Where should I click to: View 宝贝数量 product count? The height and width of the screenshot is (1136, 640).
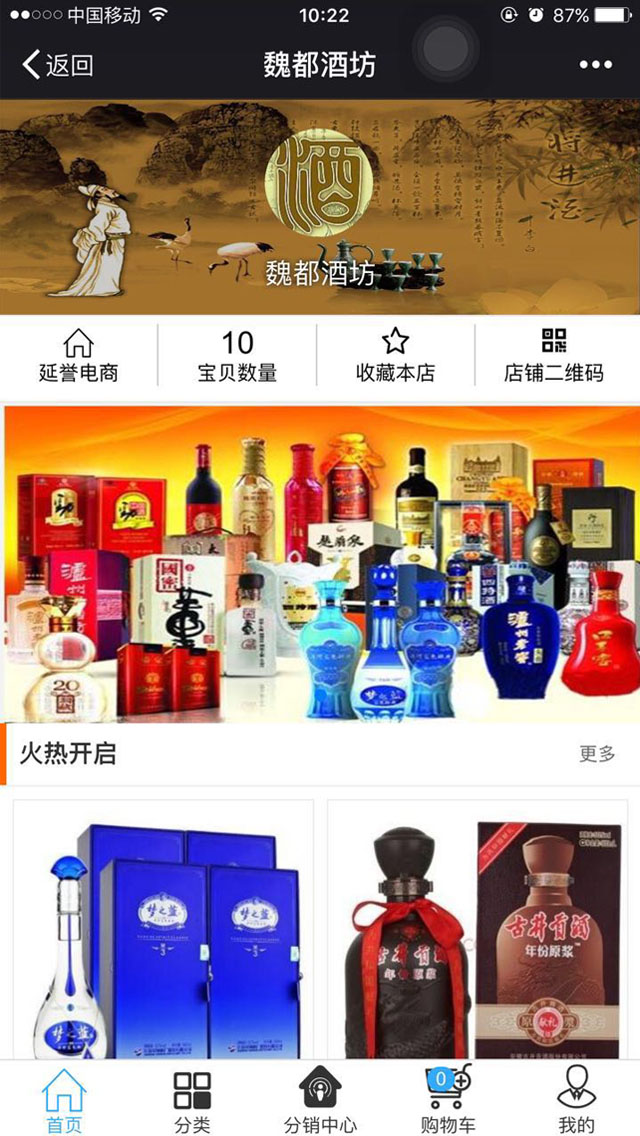point(237,355)
